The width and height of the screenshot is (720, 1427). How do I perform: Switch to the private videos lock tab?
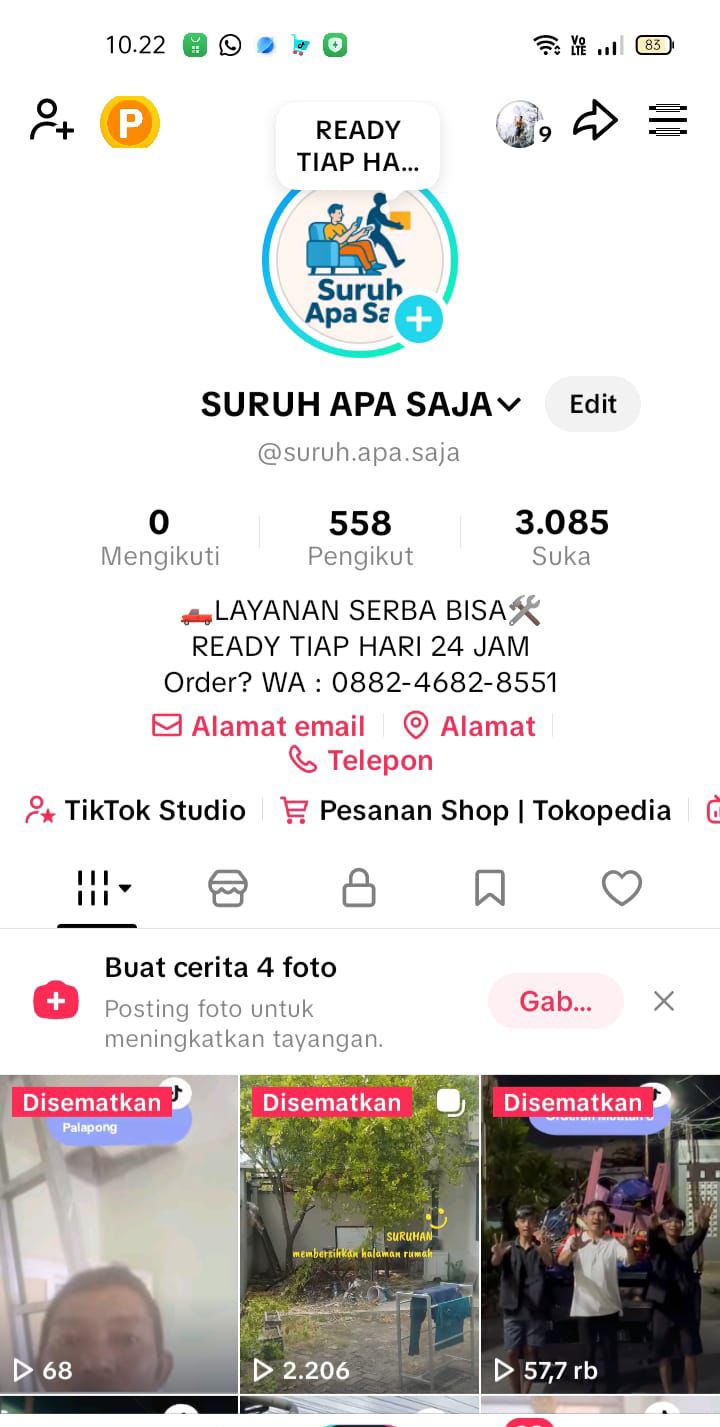coord(359,888)
